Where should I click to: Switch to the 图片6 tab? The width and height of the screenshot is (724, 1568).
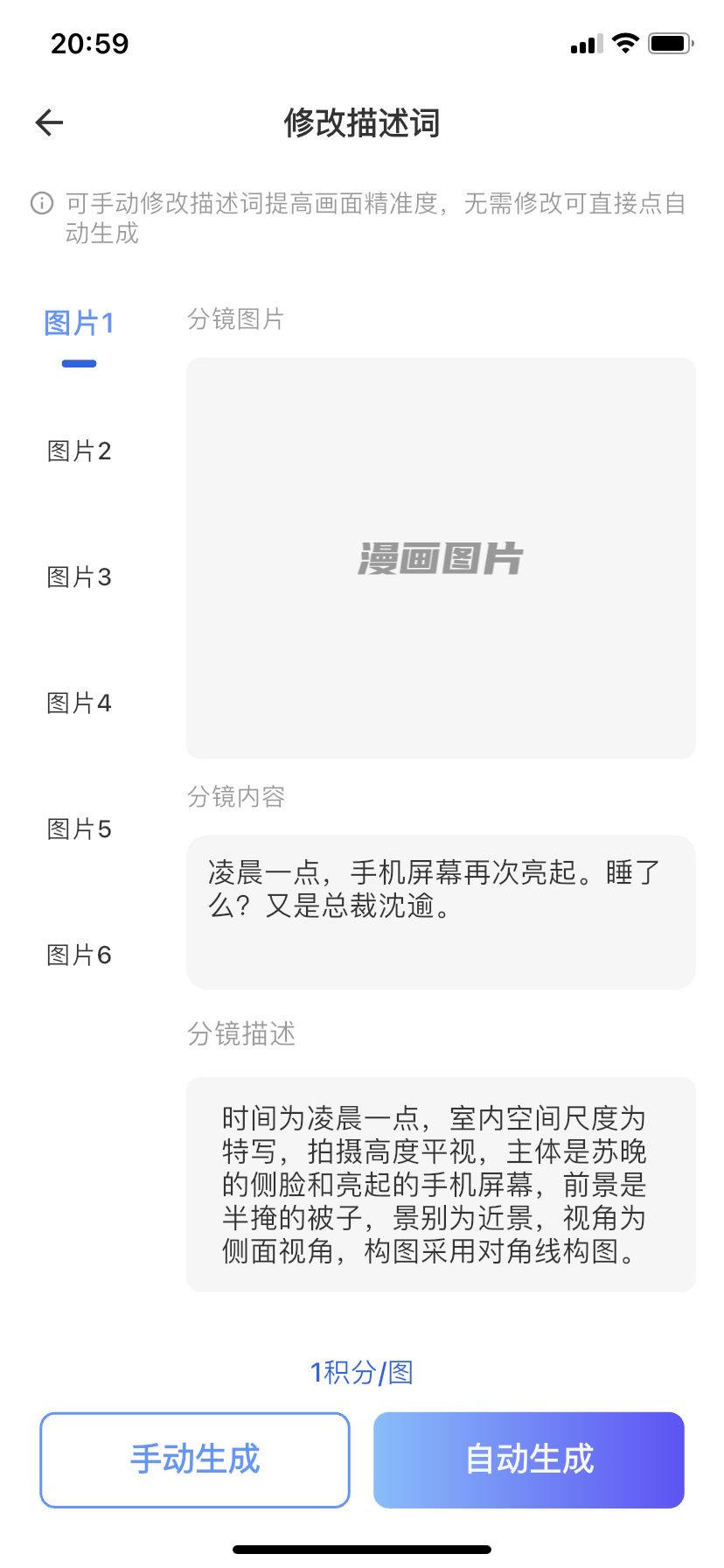79,955
